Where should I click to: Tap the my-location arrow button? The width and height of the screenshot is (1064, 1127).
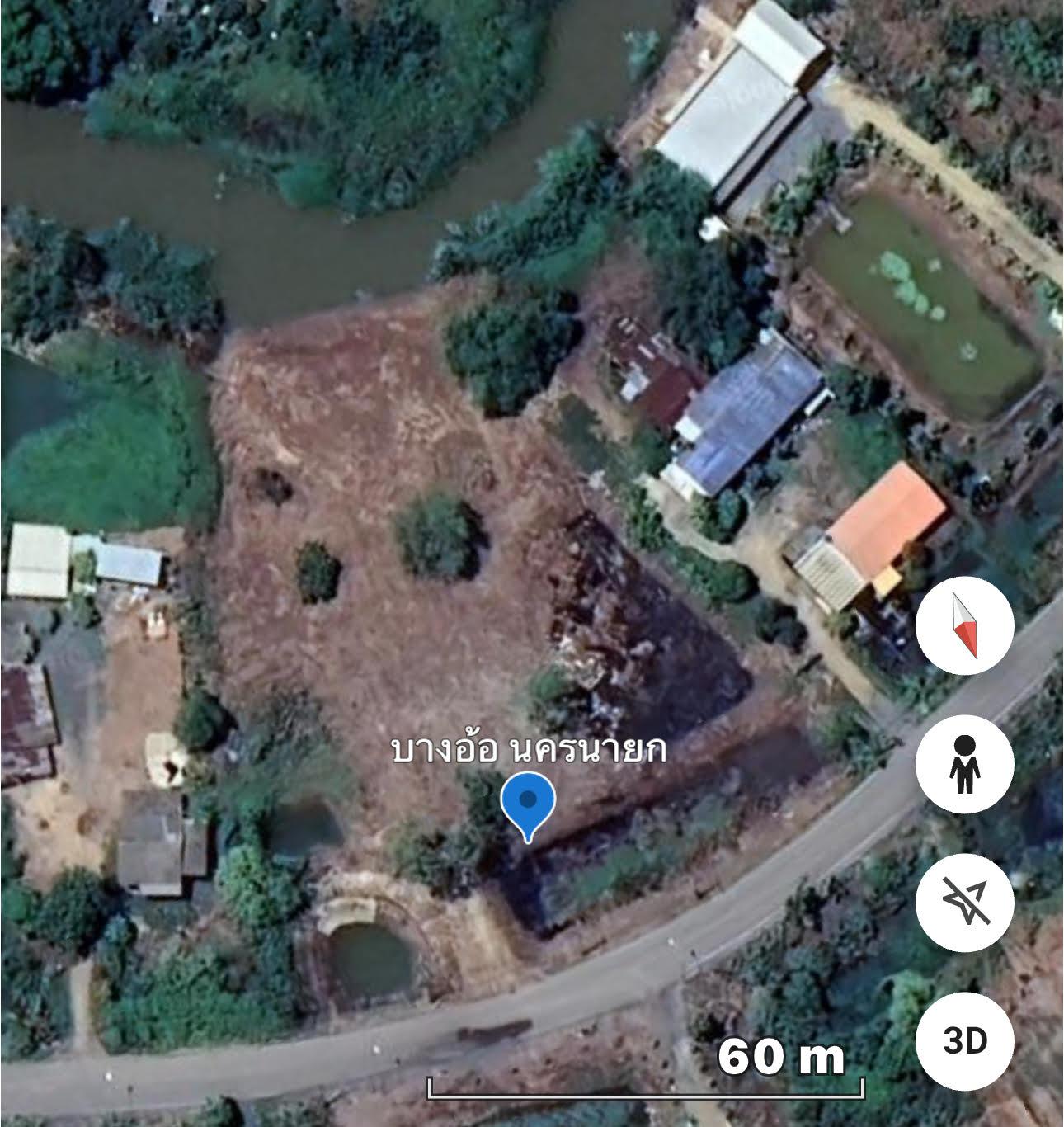click(964, 903)
